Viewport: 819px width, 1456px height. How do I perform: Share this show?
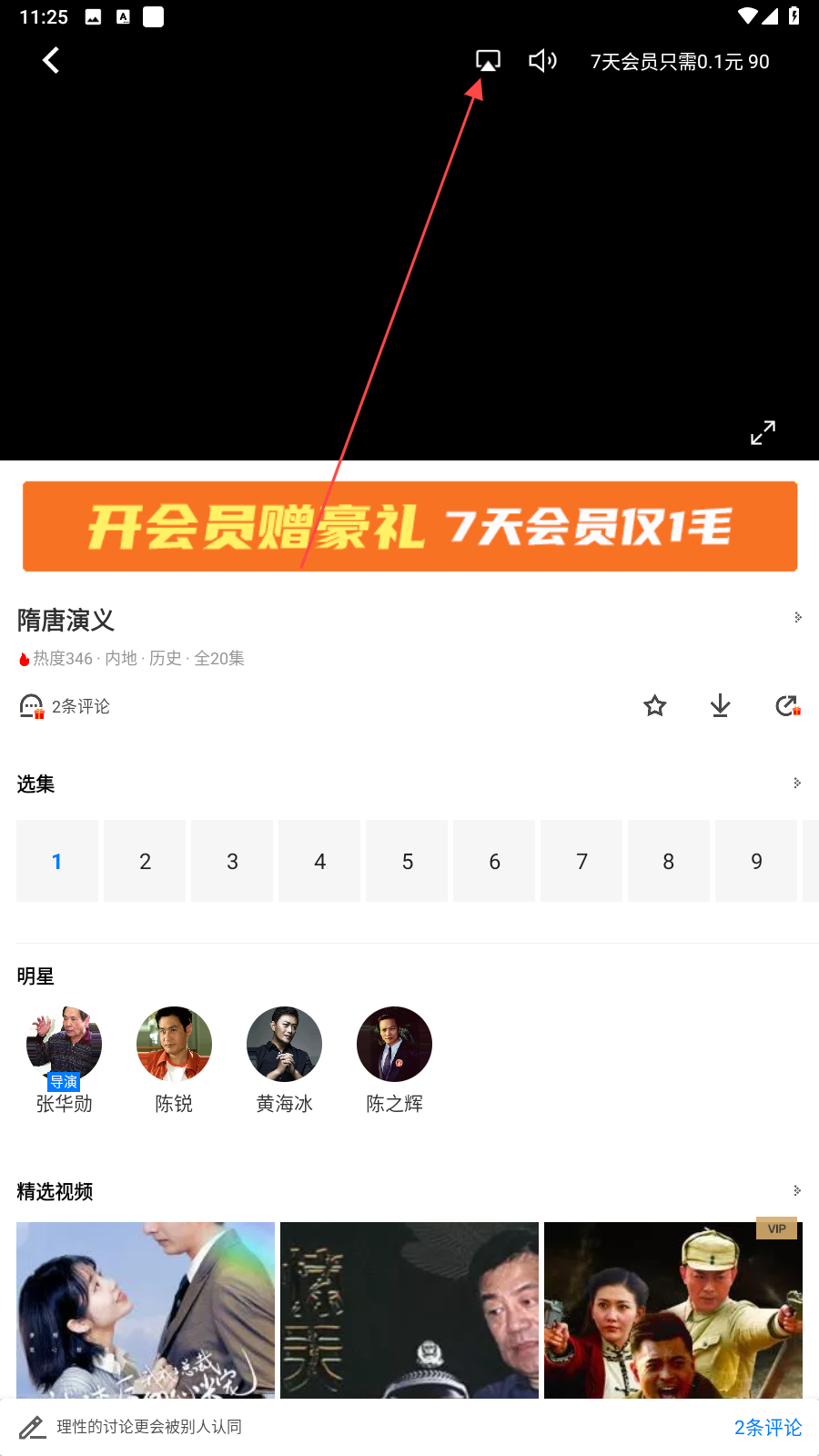[787, 706]
